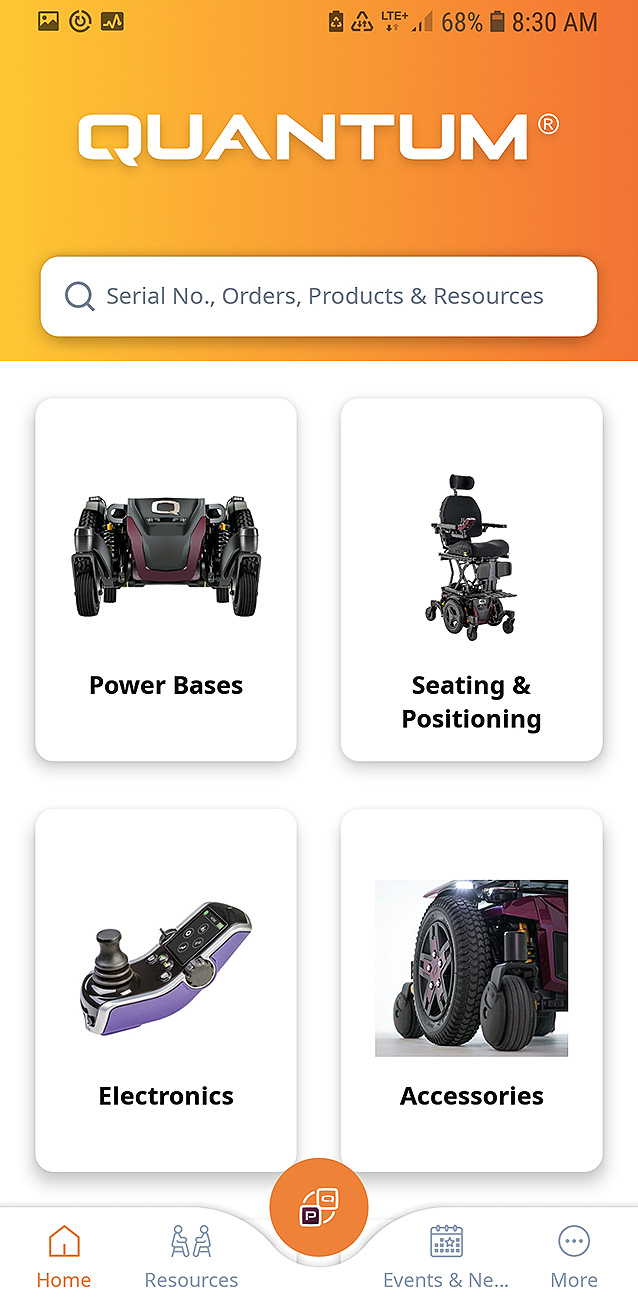Switch to the Resources tab
638x1310 pixels.
[191, 1256]
